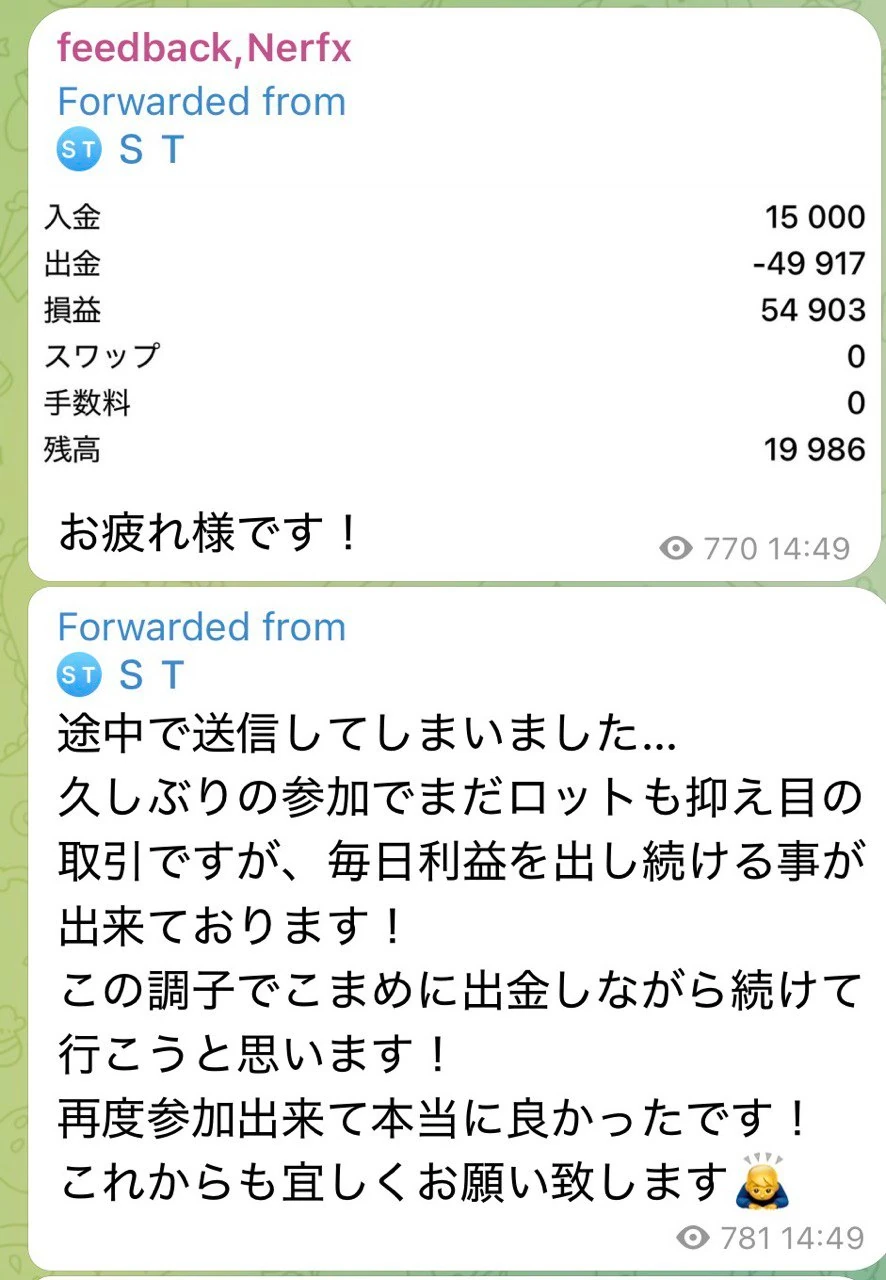The image size is (886, 1280).
Task: Click the 'Forwarded from' label in second message
Action: pyautogui.click(x=202, y=626)
